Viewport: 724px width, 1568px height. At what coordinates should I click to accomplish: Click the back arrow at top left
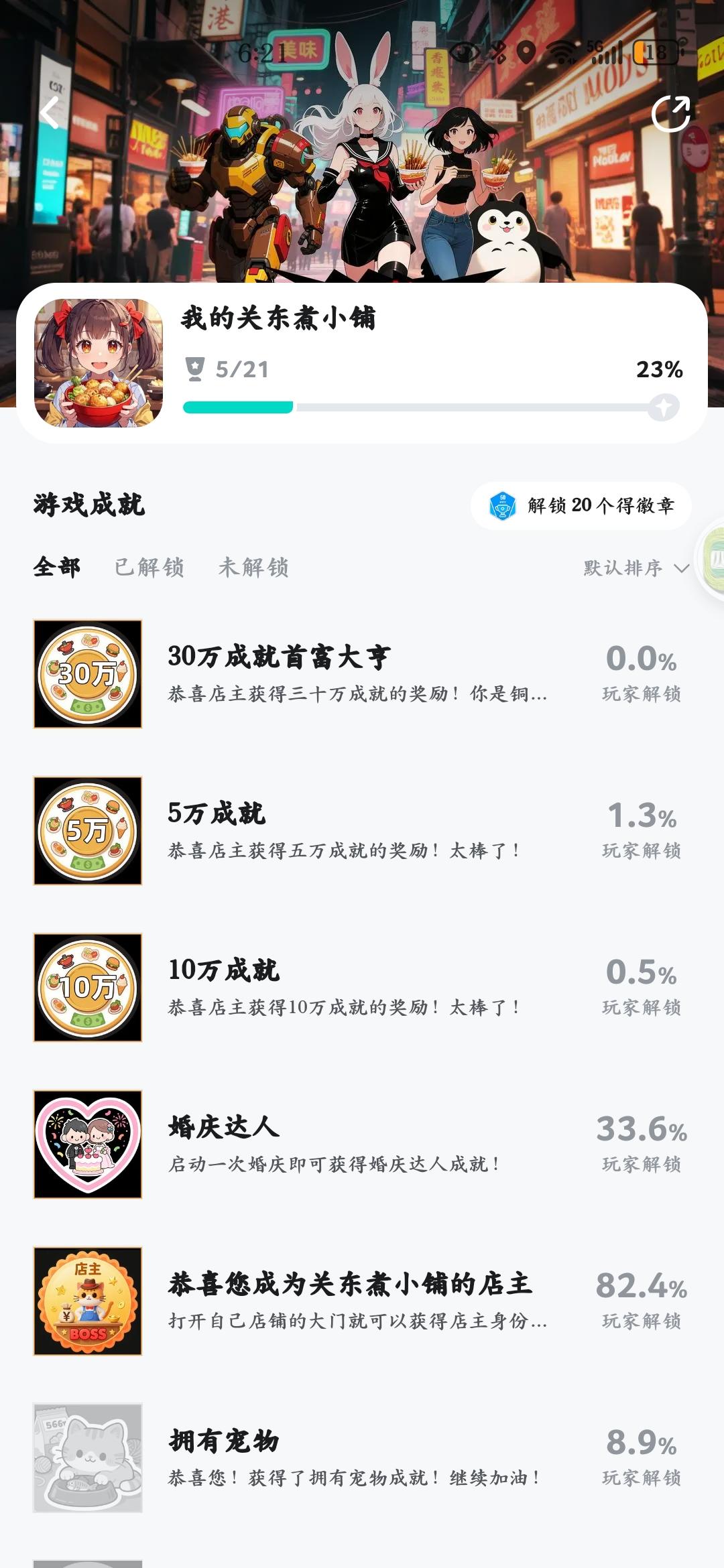[x=48, y=113]
